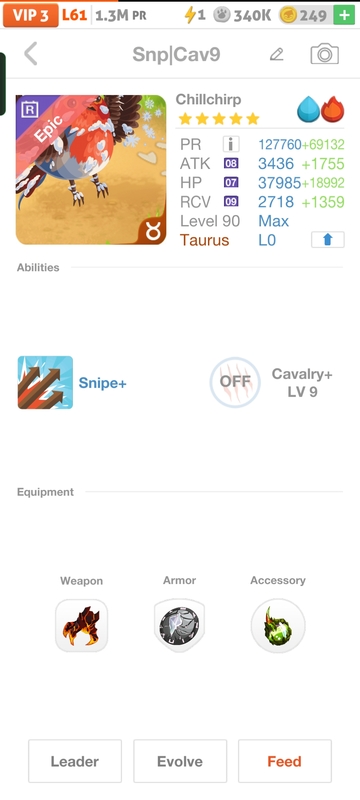Open the Armor equipment slot
The image size is (360, 800).
click(x=179, y=625)
